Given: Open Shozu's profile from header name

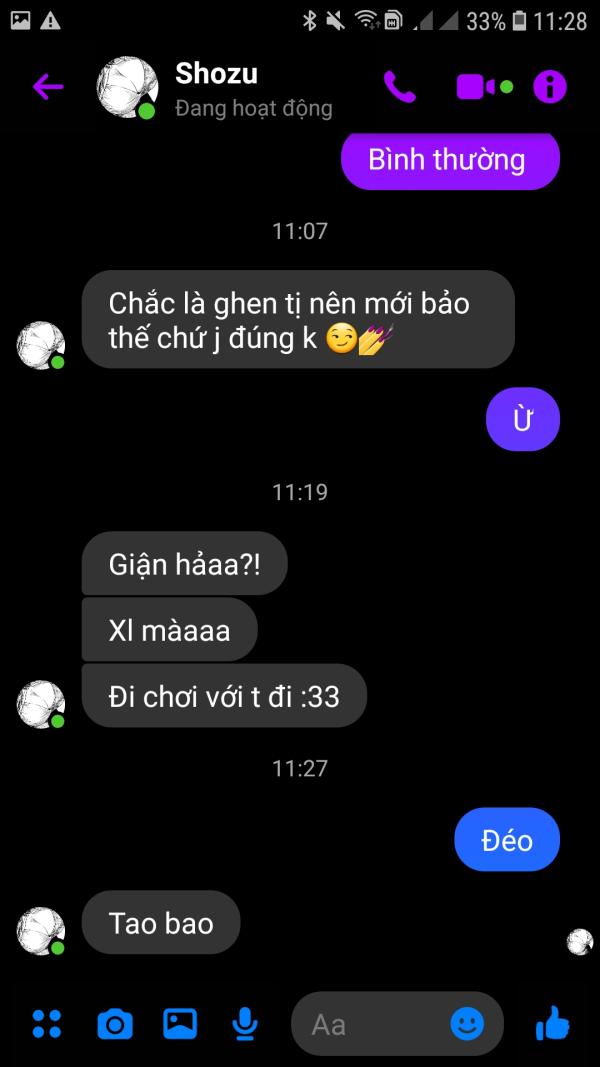Looking at the screenshot, I should click(216, 73).
